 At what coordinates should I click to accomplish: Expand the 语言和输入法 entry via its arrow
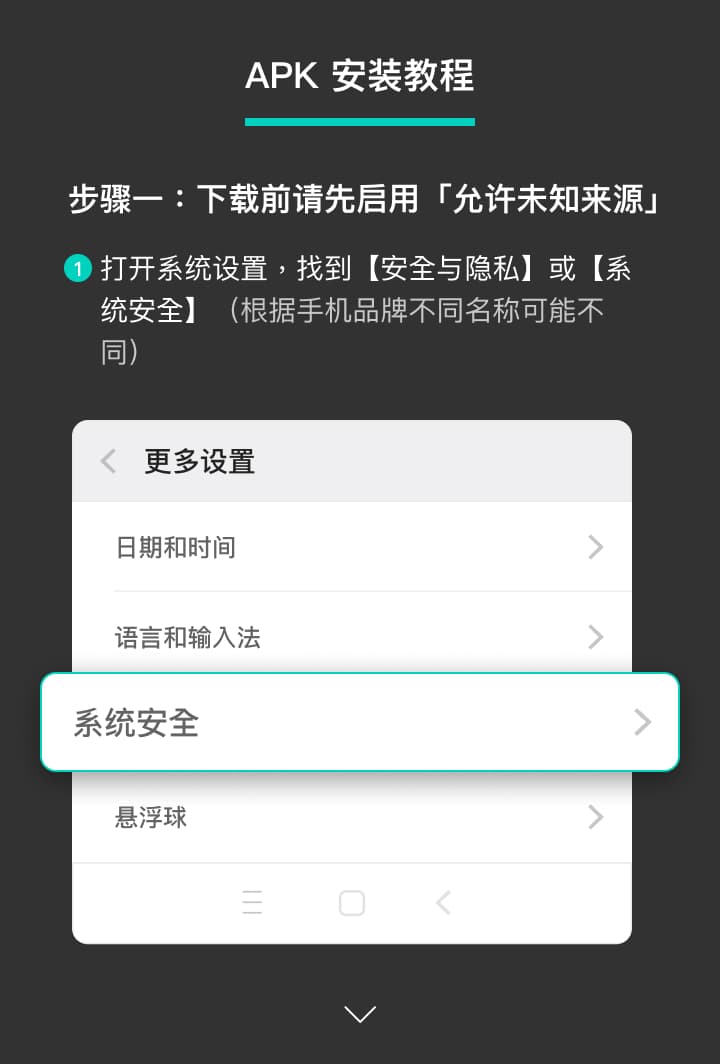[596, 637]
